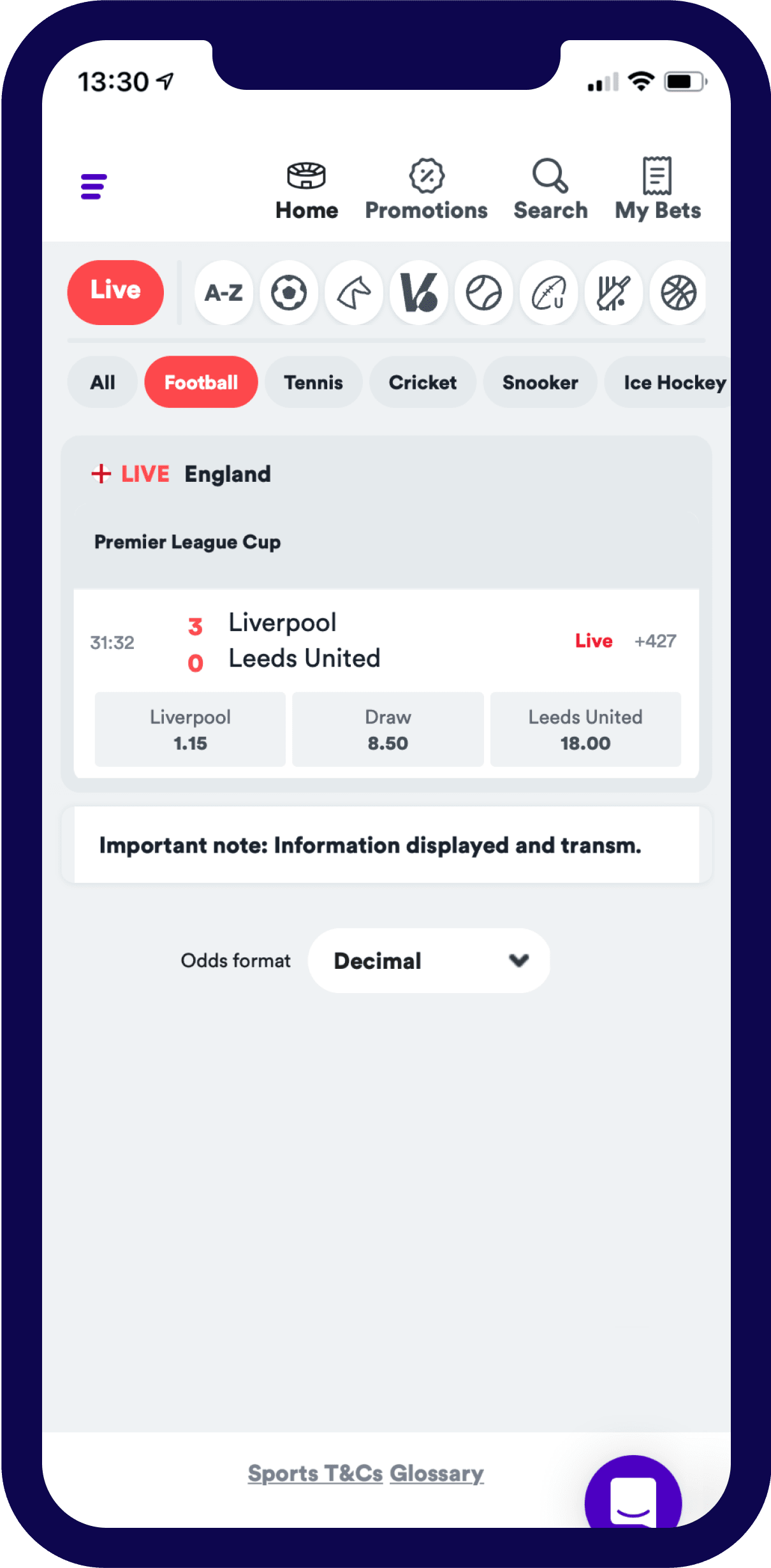Open the Odds format dropdown
This screenshot has width=771, height=1568.
click(x=429, y=961)
